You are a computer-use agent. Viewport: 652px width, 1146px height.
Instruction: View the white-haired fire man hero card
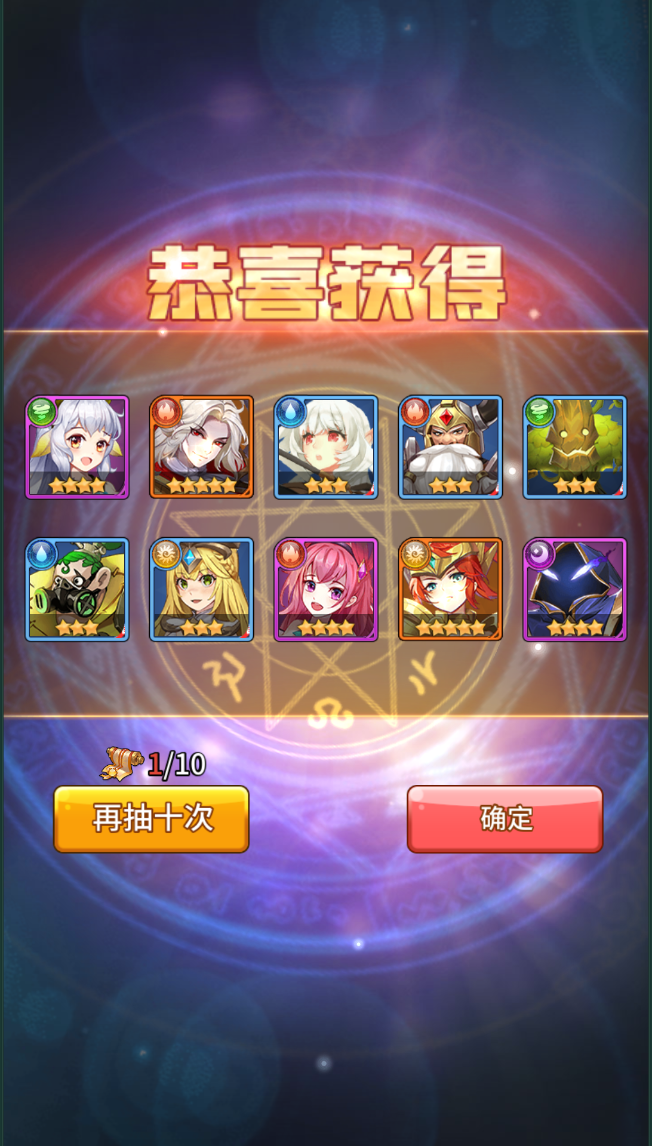(202, 447)
